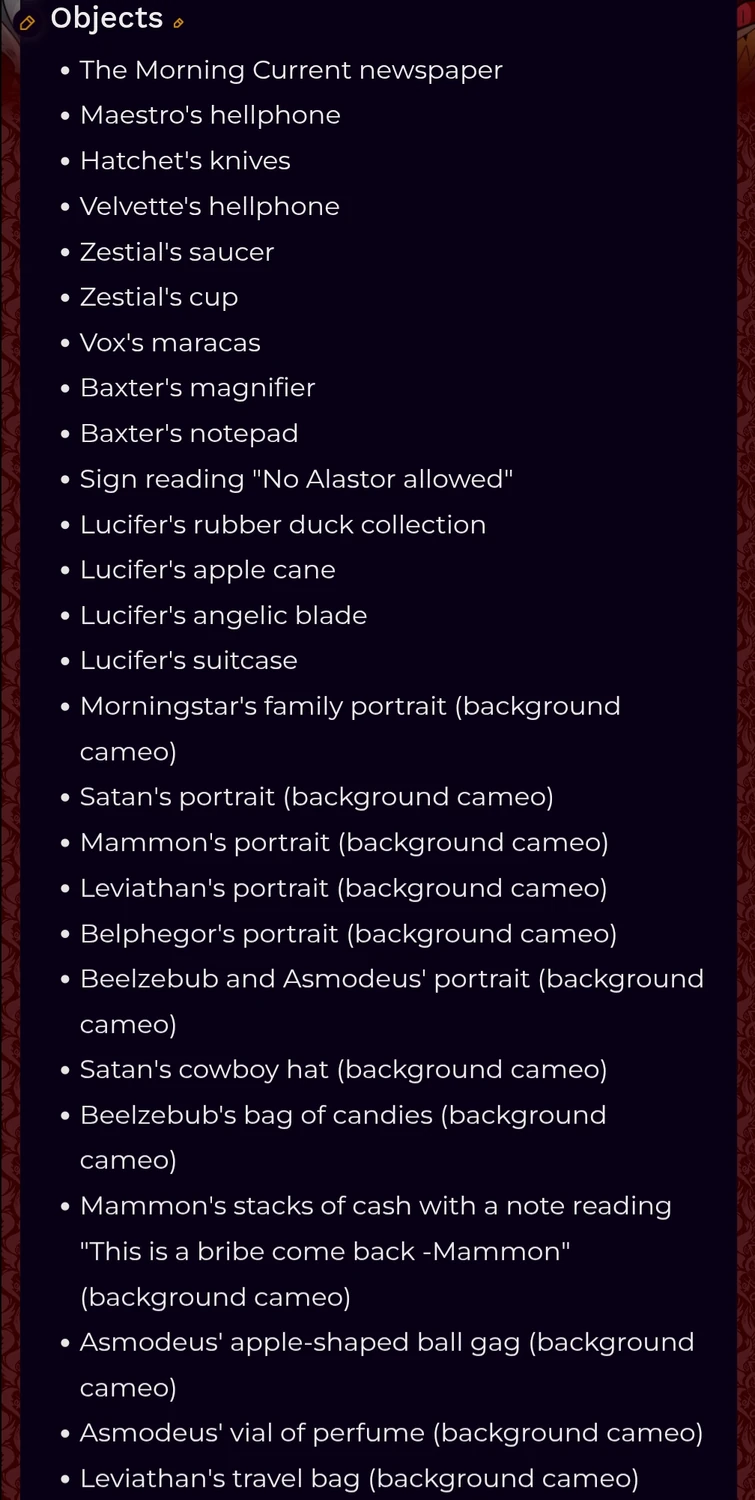Tap the round pencil edit button
The width and height of the screenshot is (755, 1500).
(x=27, y=22)
